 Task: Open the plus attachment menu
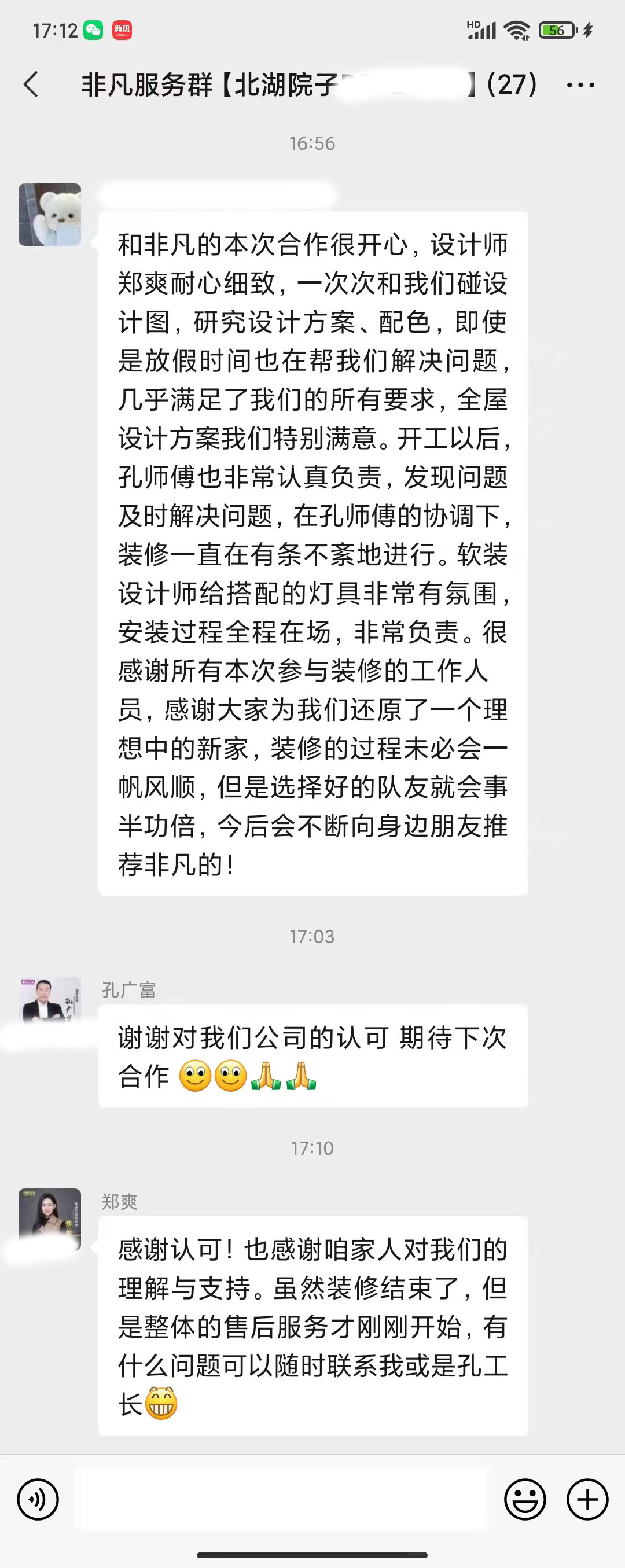pyautogui.click(x=587, y=1499)
